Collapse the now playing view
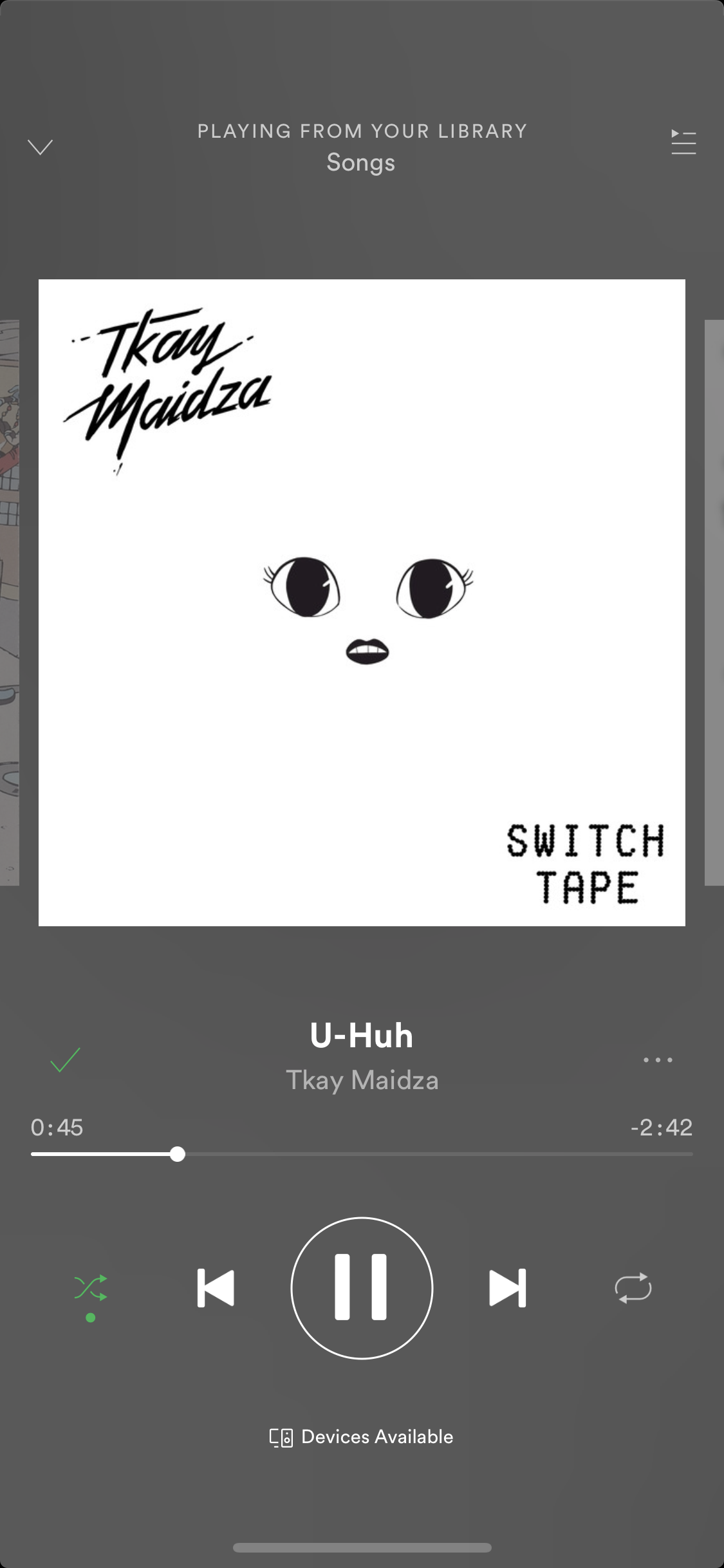Image resolution: width=724 pixels, height=1568 pixels. [40, 147]
